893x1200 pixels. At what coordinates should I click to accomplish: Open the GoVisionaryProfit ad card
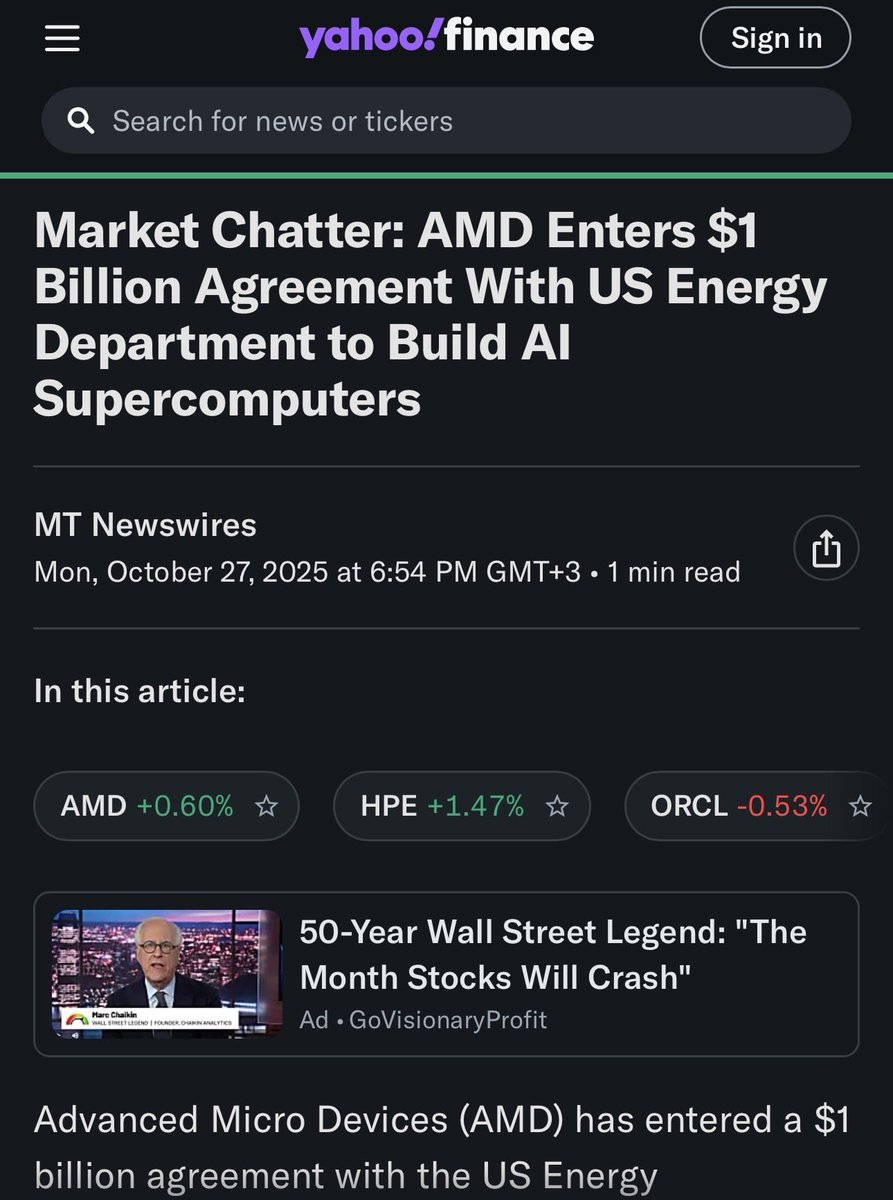click(x=446, y=974)
